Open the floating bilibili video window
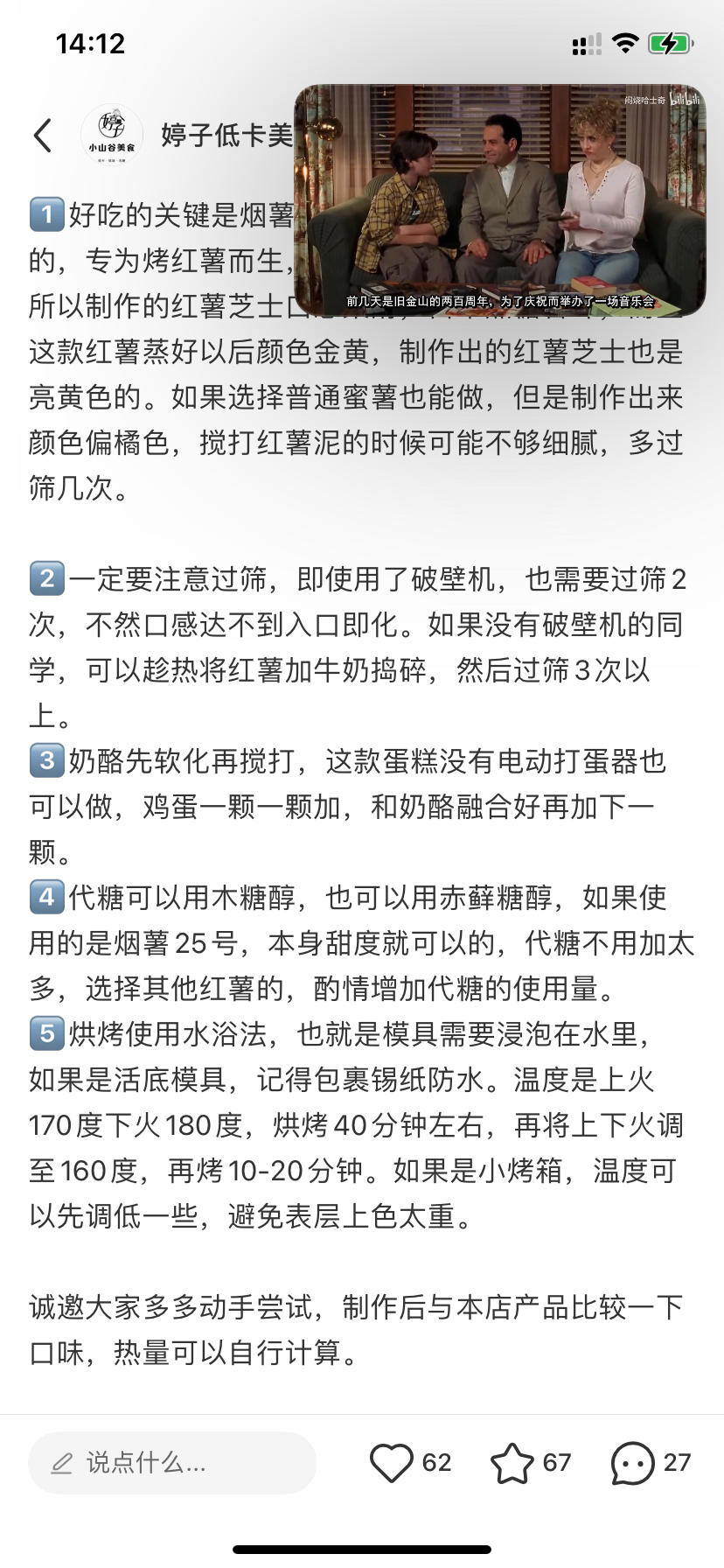Image resolution: width=724 pixels, height=1568 pixels. pos(499,199)
